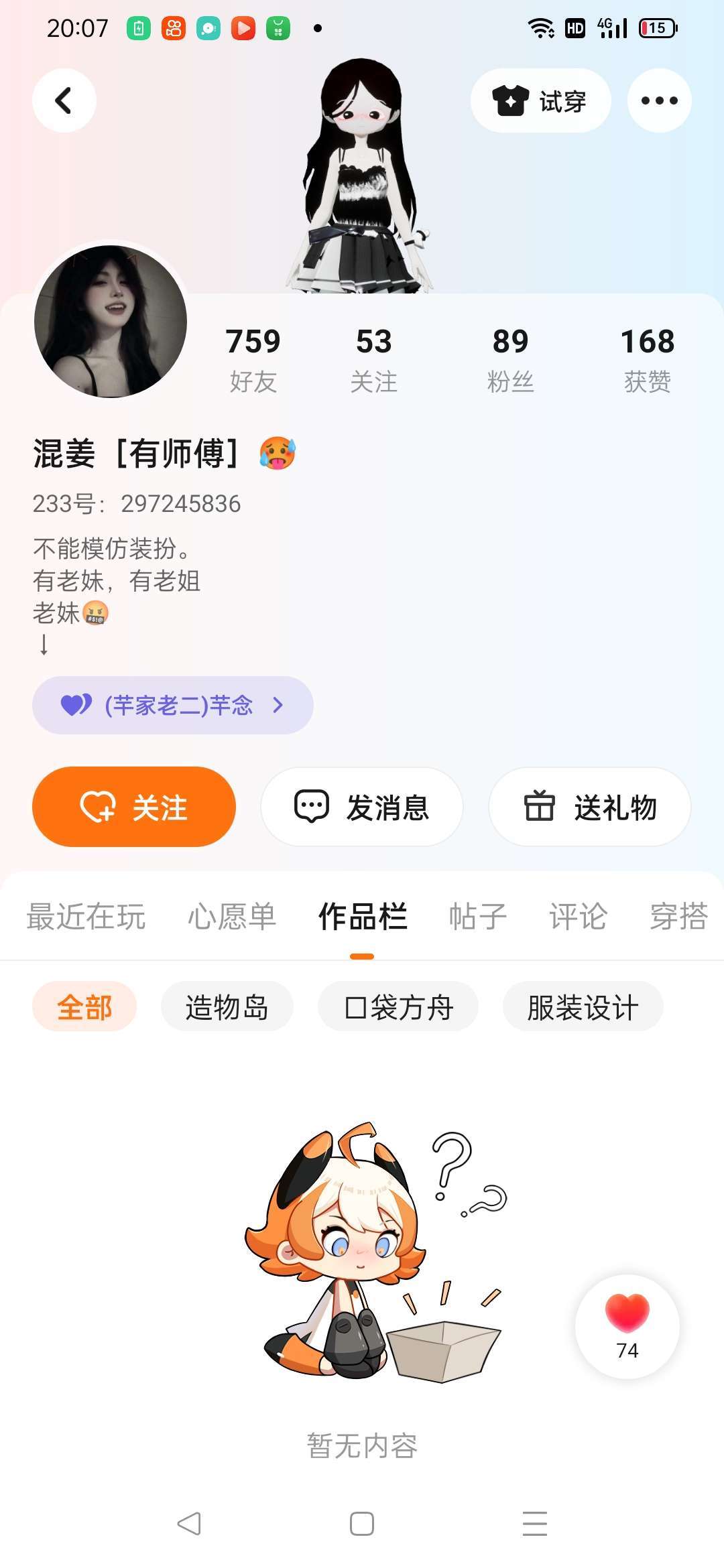Viewport: 724px width, 1568px height.
Task: Tap the 试穿 try-on button
Action: point(540,101)
